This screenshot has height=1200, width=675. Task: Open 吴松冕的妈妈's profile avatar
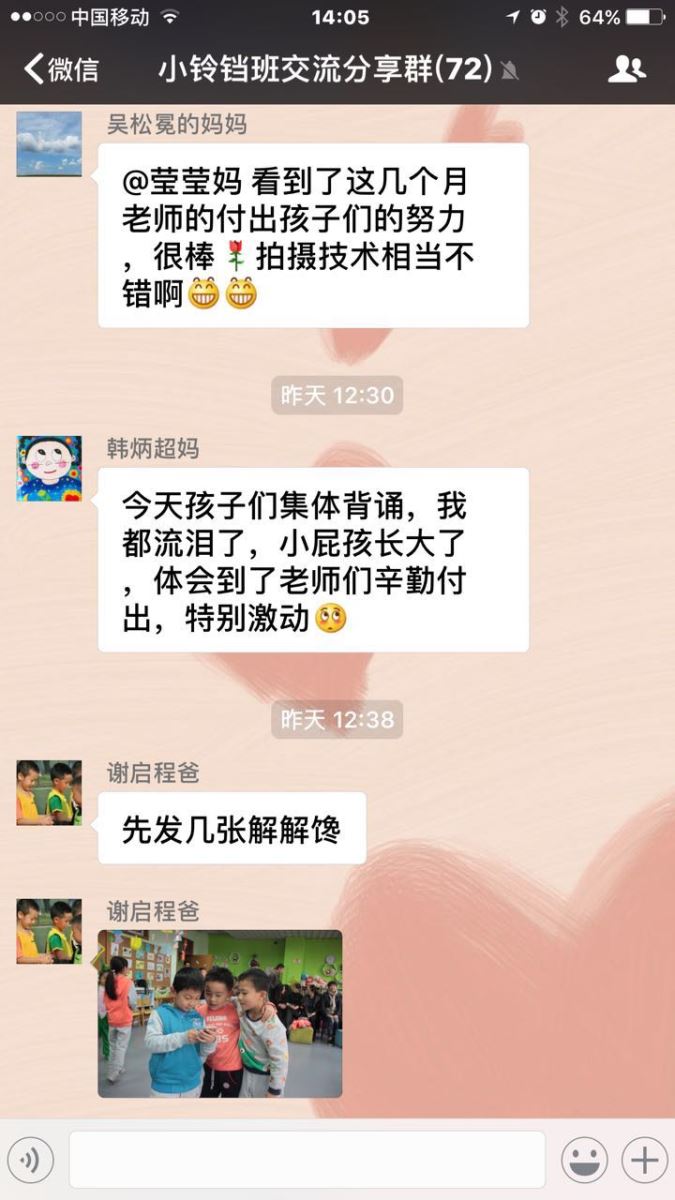point(49,144)
